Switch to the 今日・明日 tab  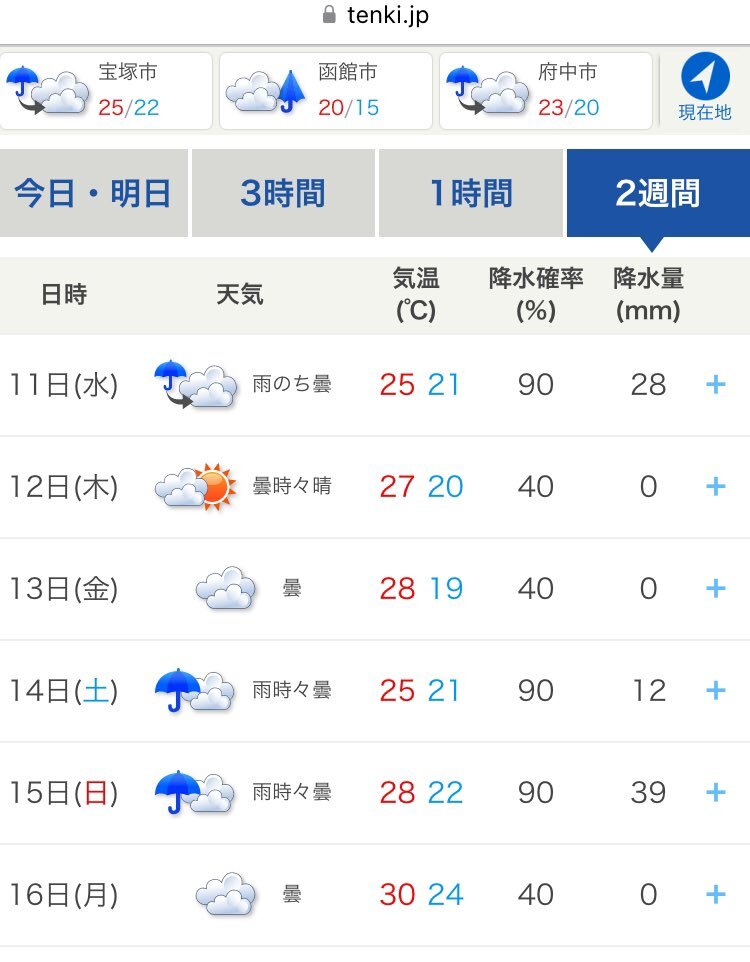click(x=93, y=193)
